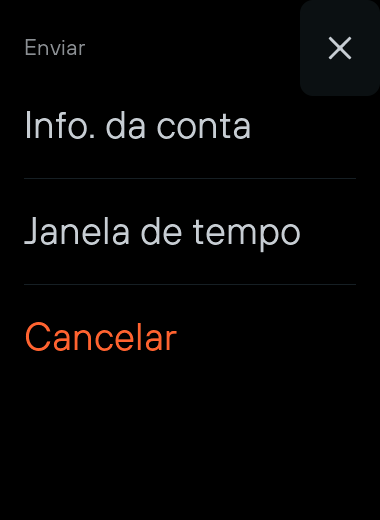380x520 pixels.
Task: Select Info. da conta option
Action: pos(190,126)
